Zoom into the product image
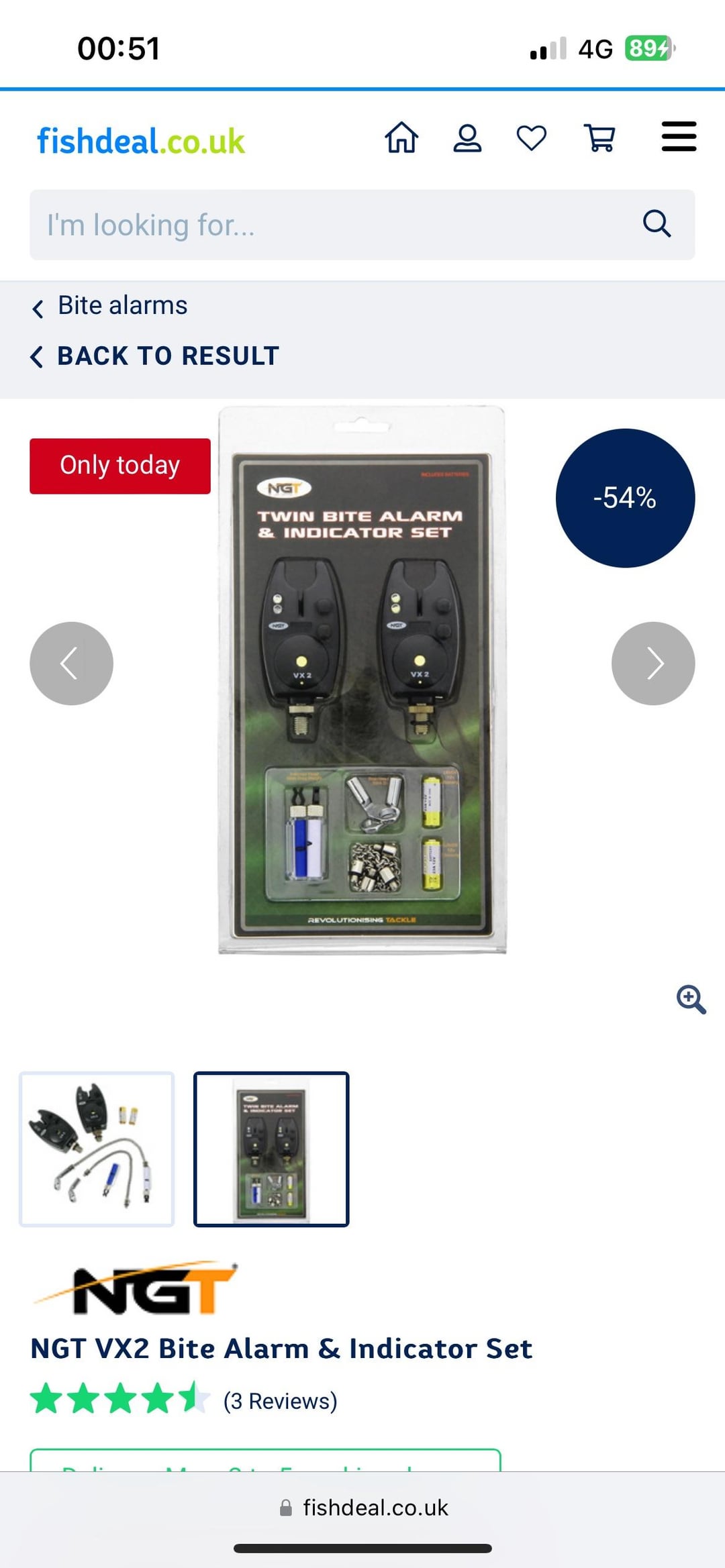 tap(691, 1000)
